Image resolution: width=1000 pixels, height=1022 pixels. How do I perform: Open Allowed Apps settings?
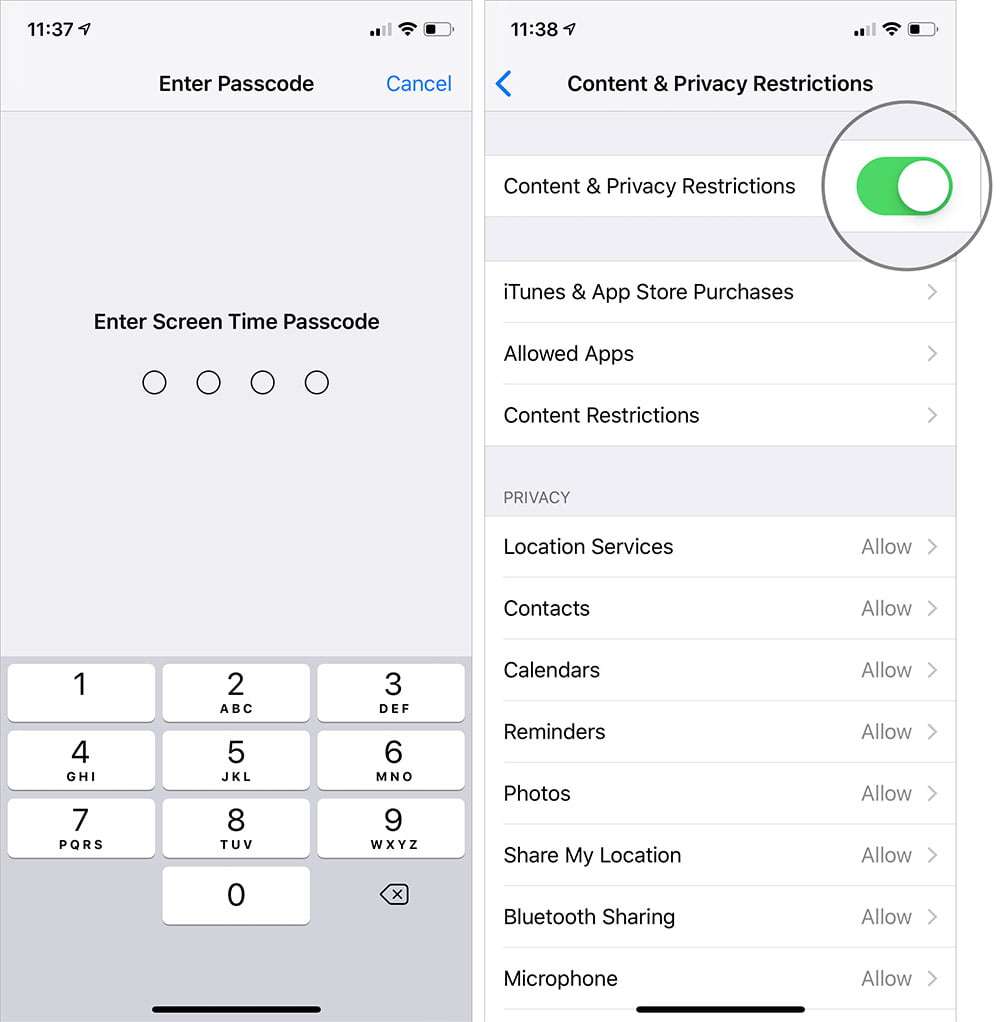720,354
